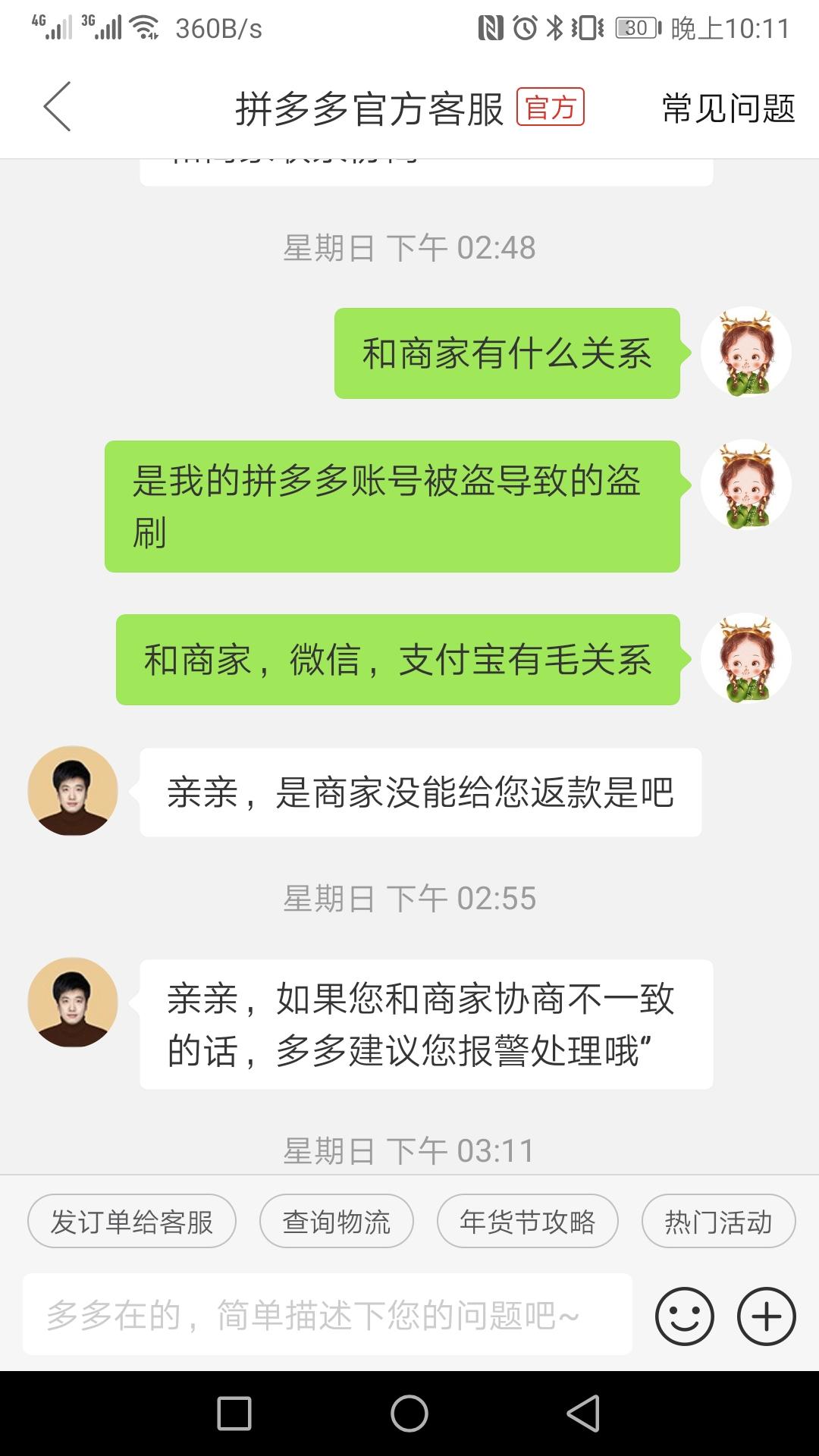Open 常见问题 in the header
Screen dimensions: 819x1456
point(728,108)
